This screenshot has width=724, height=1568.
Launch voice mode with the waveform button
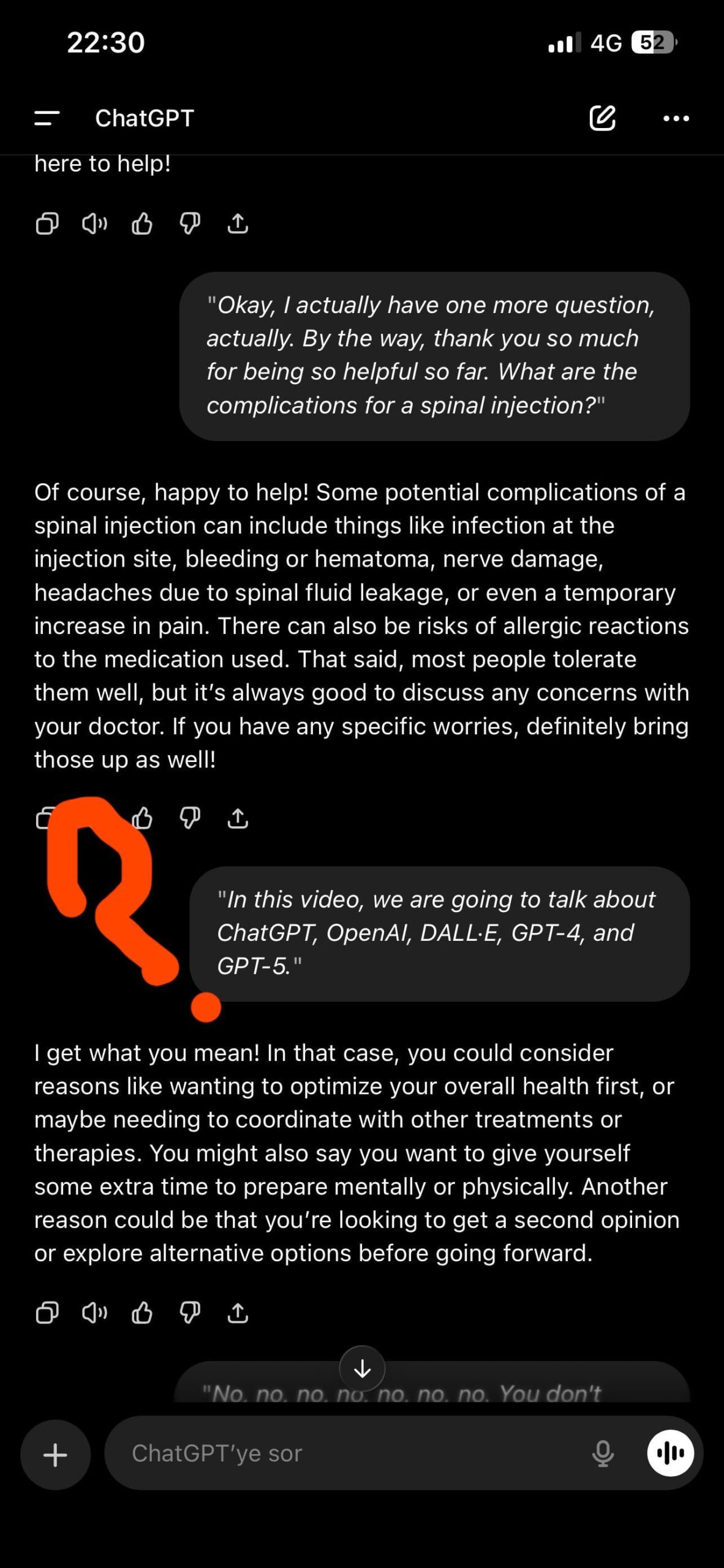pyautogui.click(x=670, y=1453)
